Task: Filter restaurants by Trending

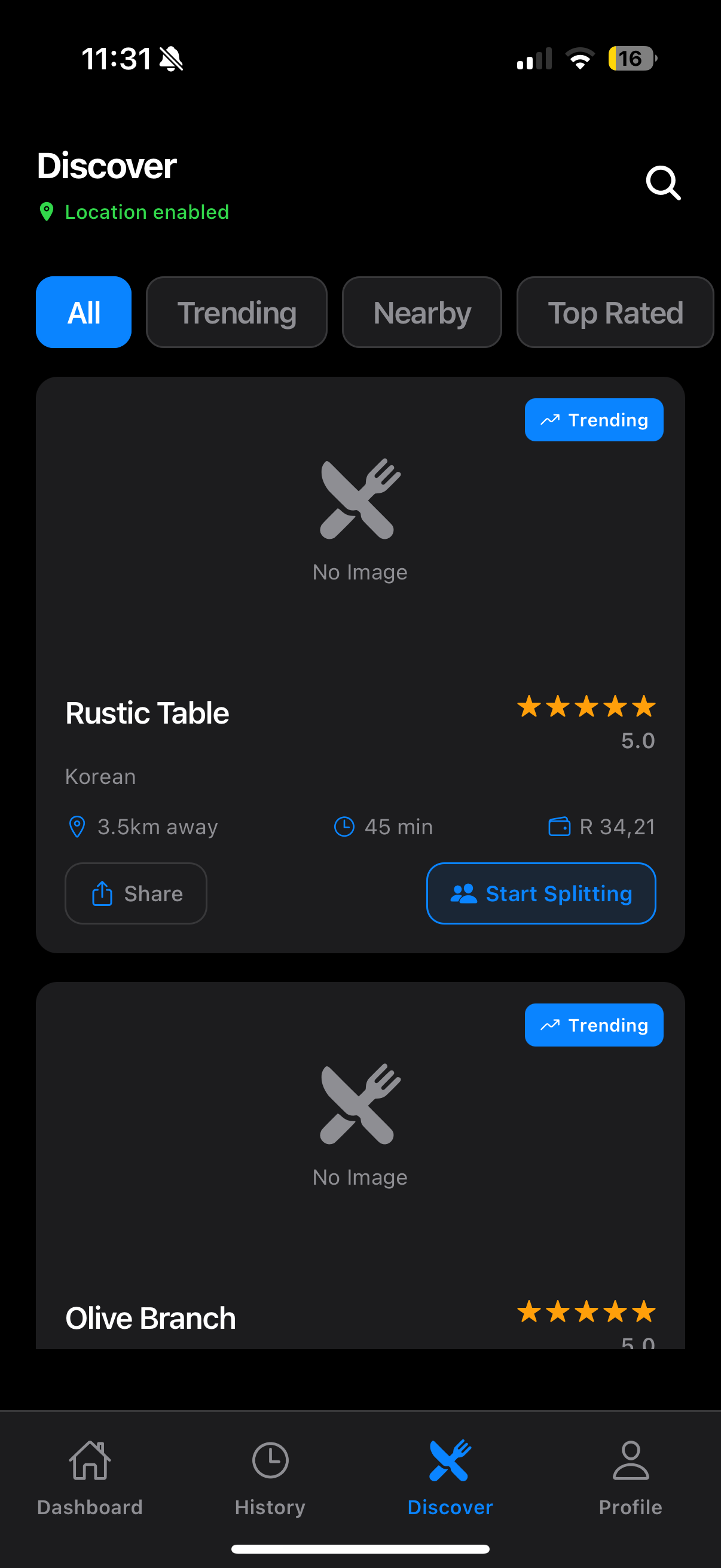Action: coord(237,312)
